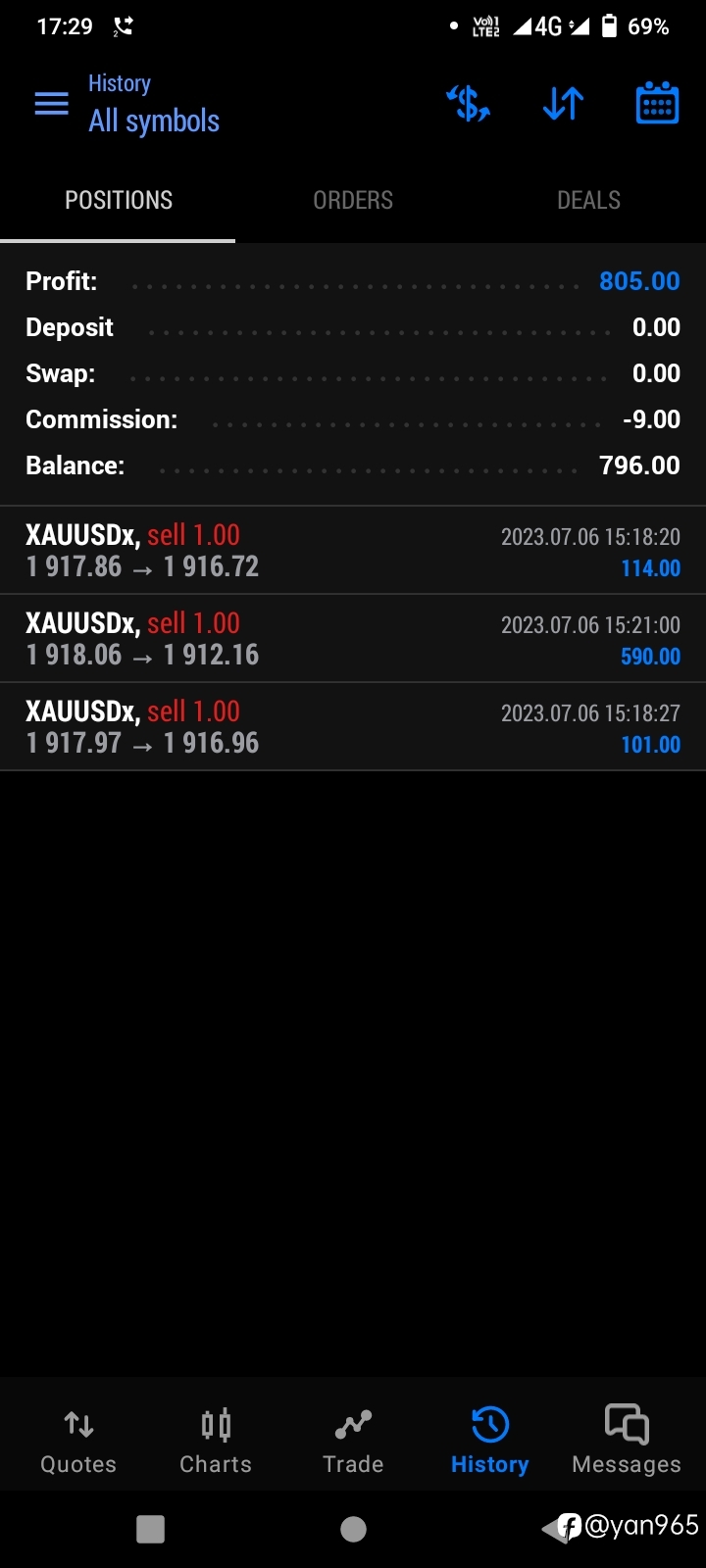Change sort order with the arrows icon
The width and height of the screenshot is (706, 1568).
click(x=563, y=103)
